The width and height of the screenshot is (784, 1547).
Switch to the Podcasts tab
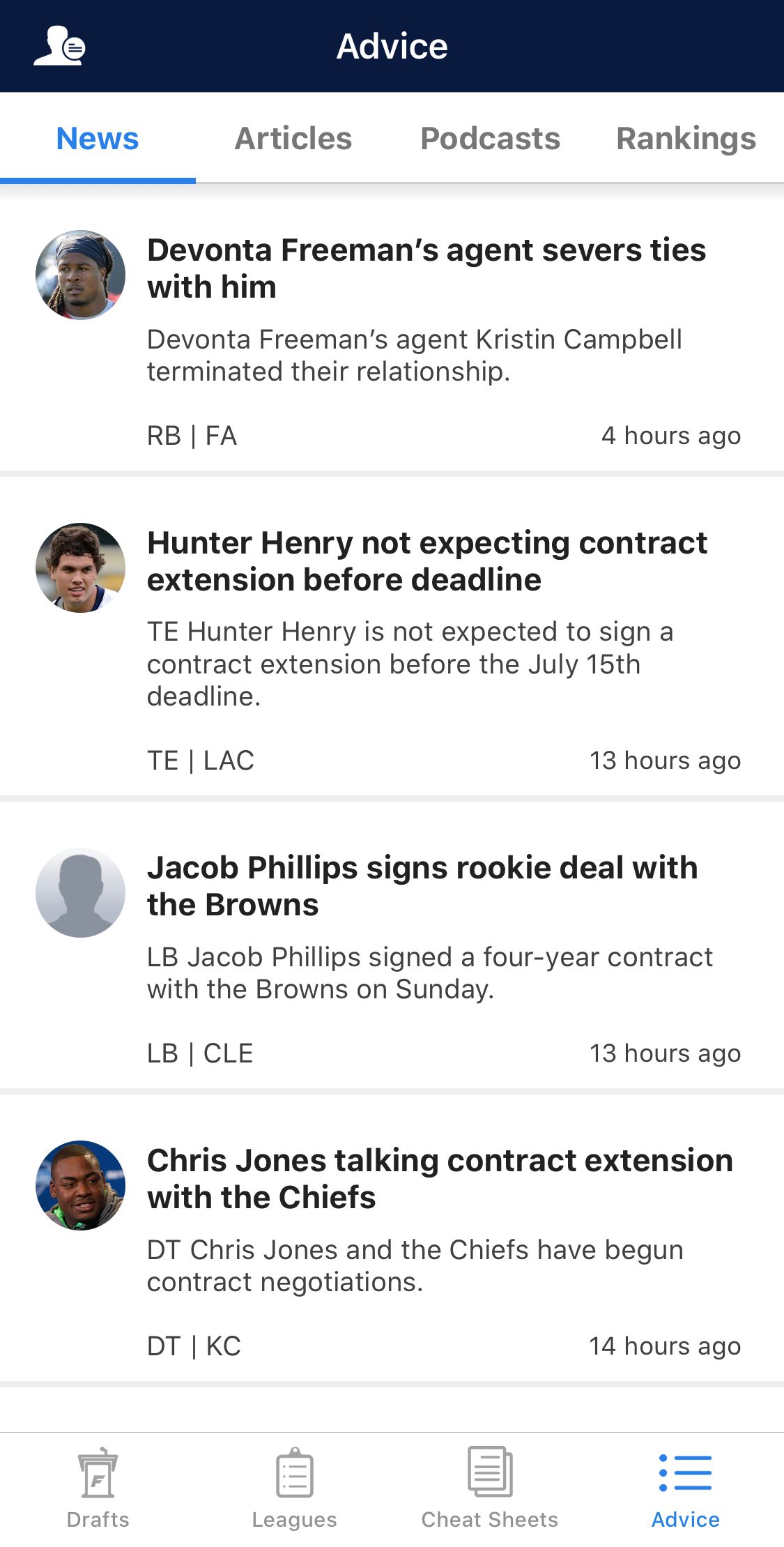tap(490, 138)
